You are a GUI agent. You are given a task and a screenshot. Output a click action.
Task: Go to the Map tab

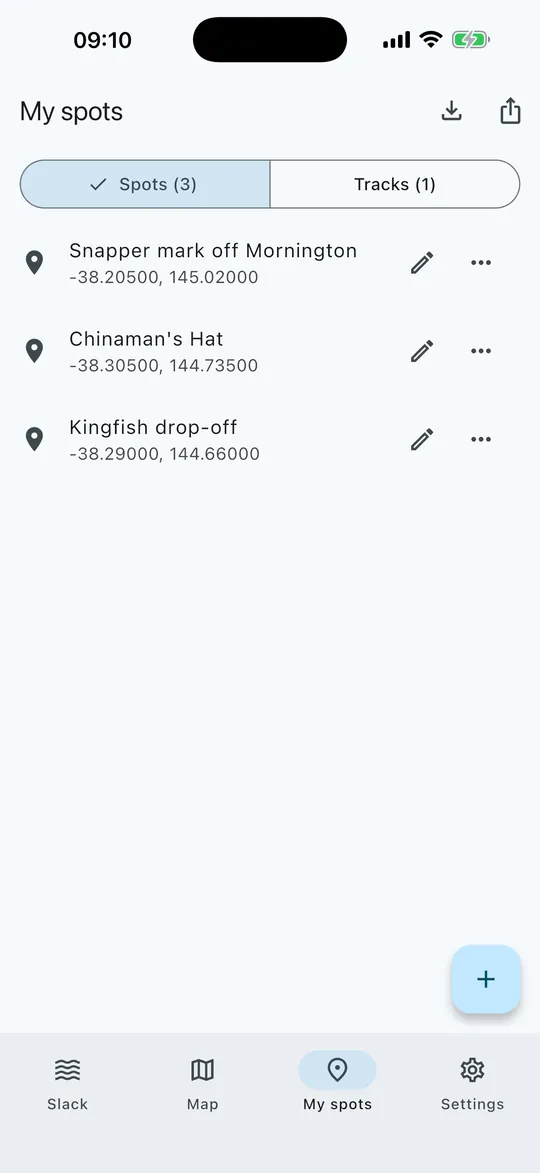click(203, 1083)
